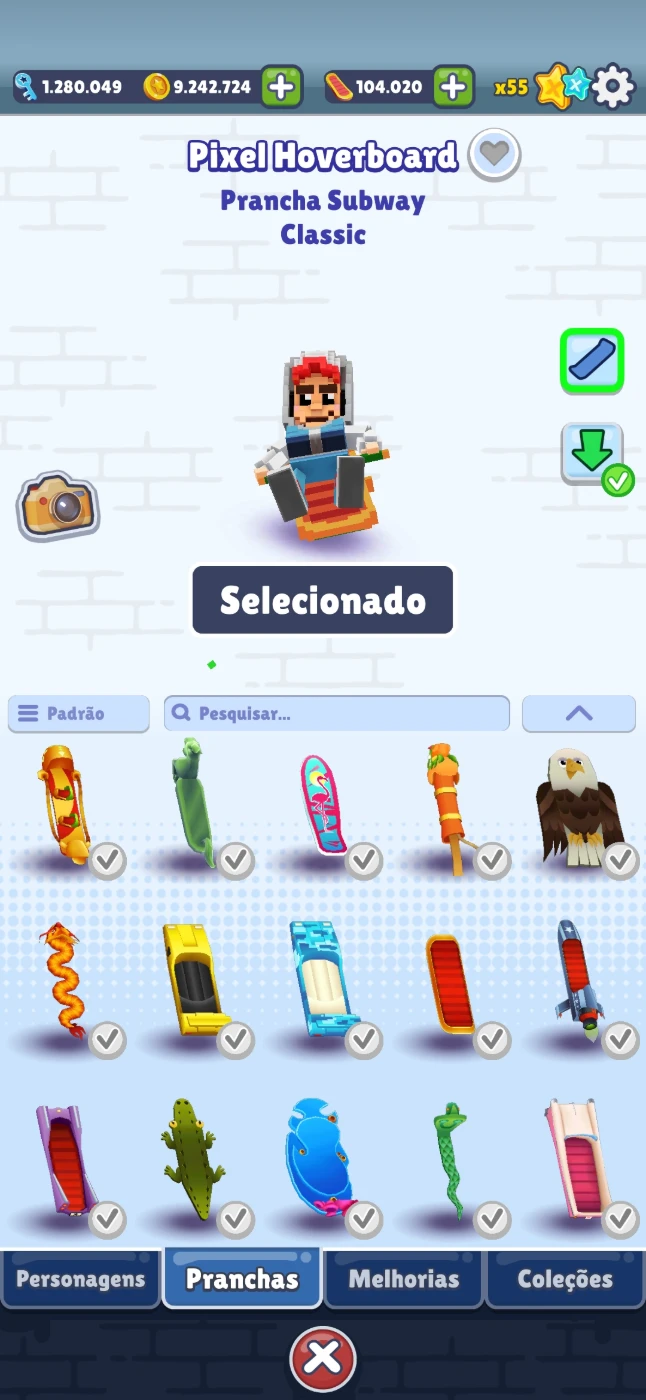
Task: Open the settings gear
Action: coord(613,87)
